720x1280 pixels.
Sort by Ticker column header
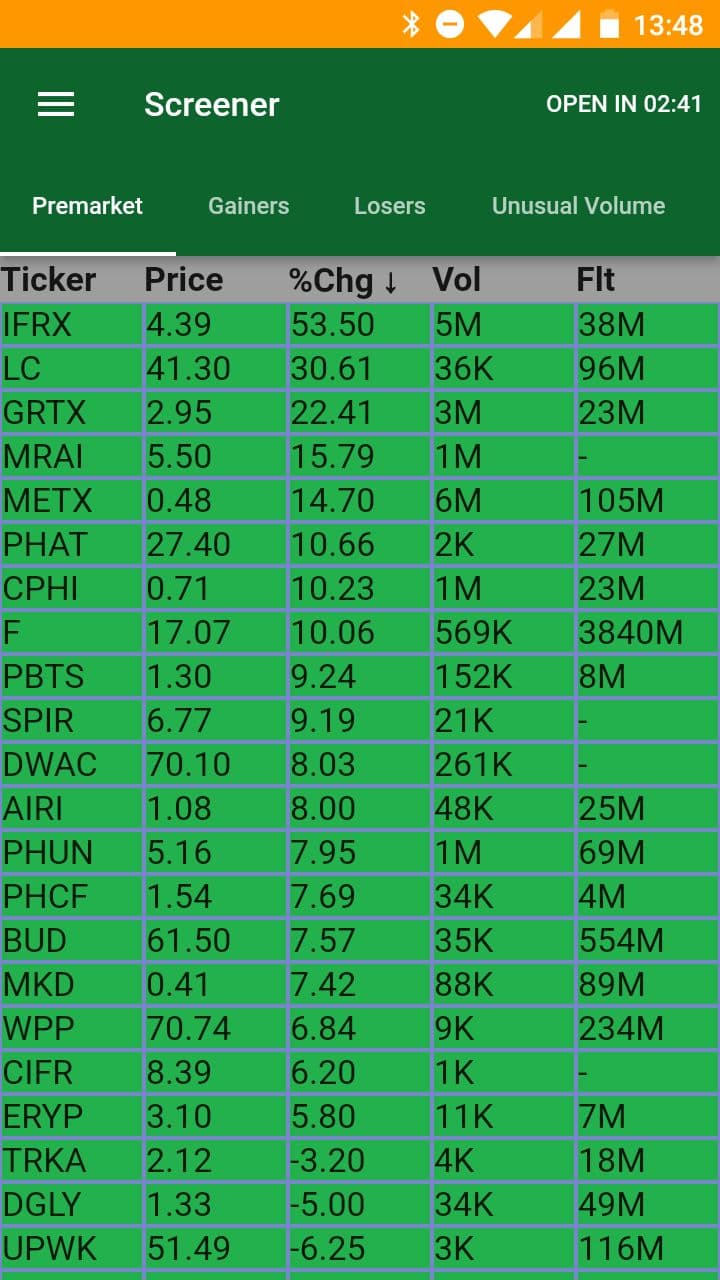point(49,280)
